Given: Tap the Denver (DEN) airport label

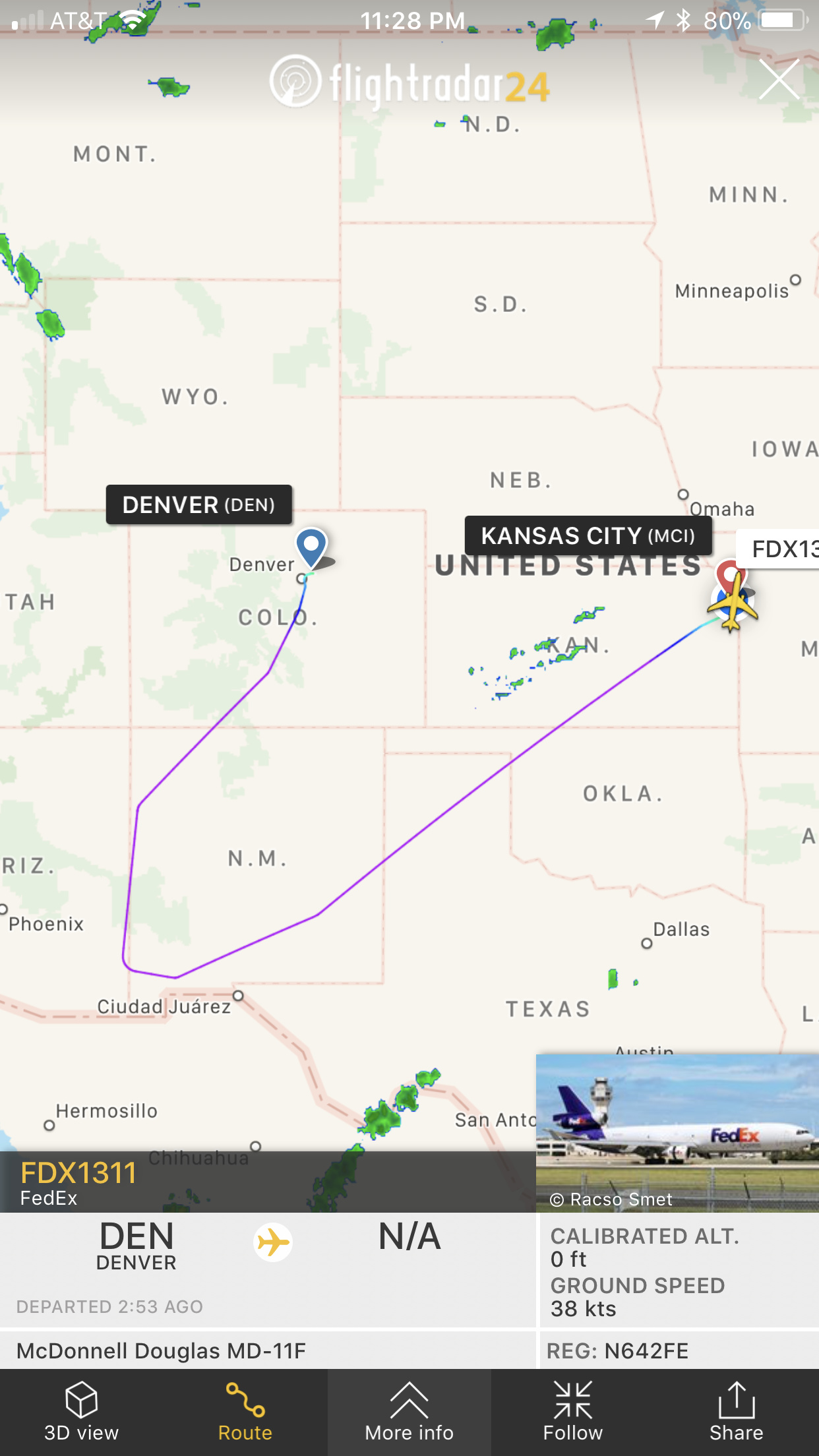Looking at the screenshot, I should (198, 505).
